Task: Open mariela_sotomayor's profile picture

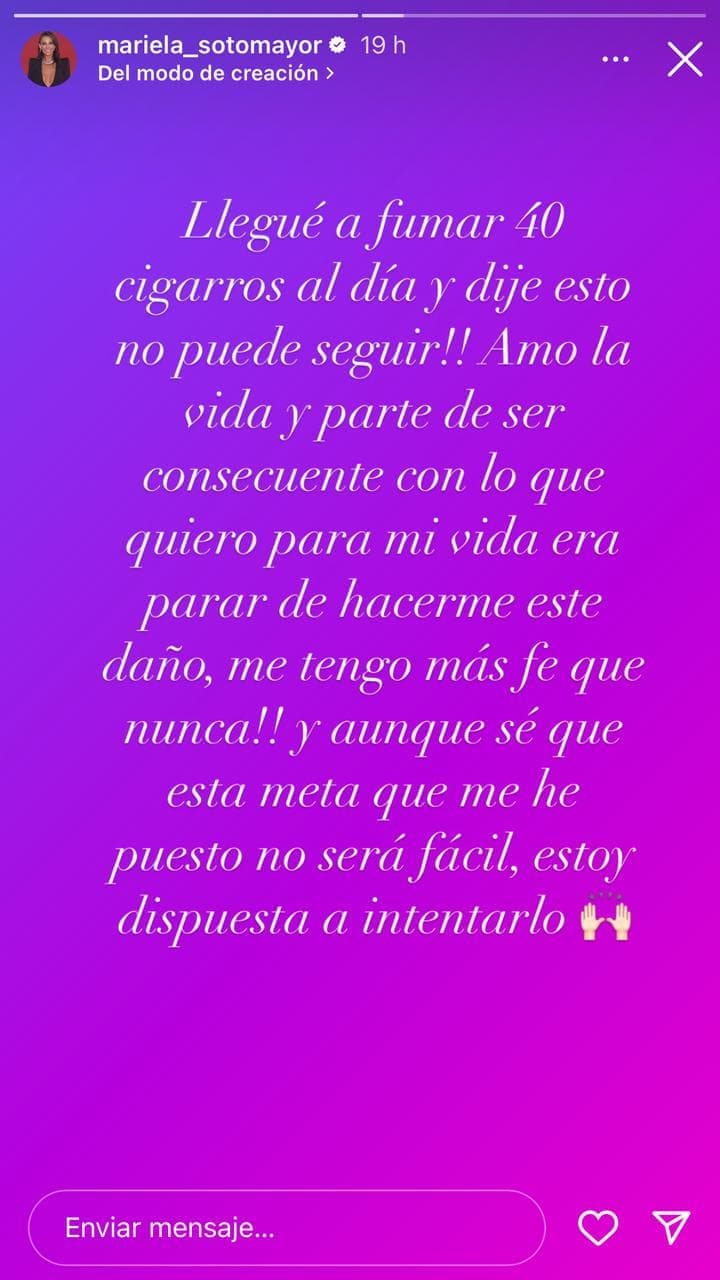Action: pyautogui.click(x=49, y=59)
